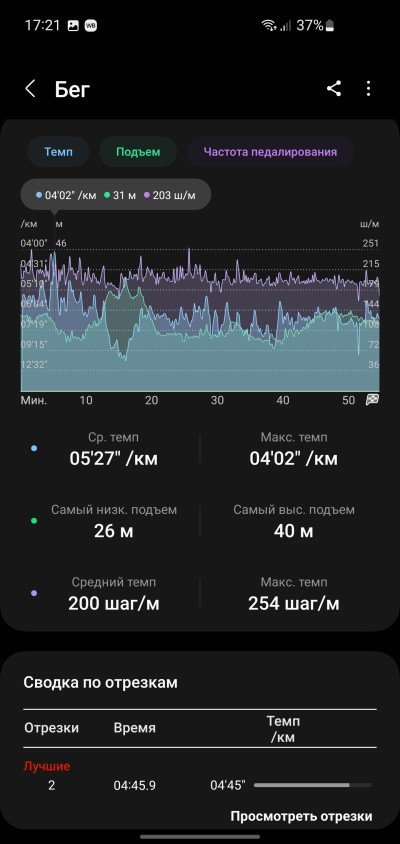Go back from the Бег screen
The image size is (400, 844).
pos(31,89)
